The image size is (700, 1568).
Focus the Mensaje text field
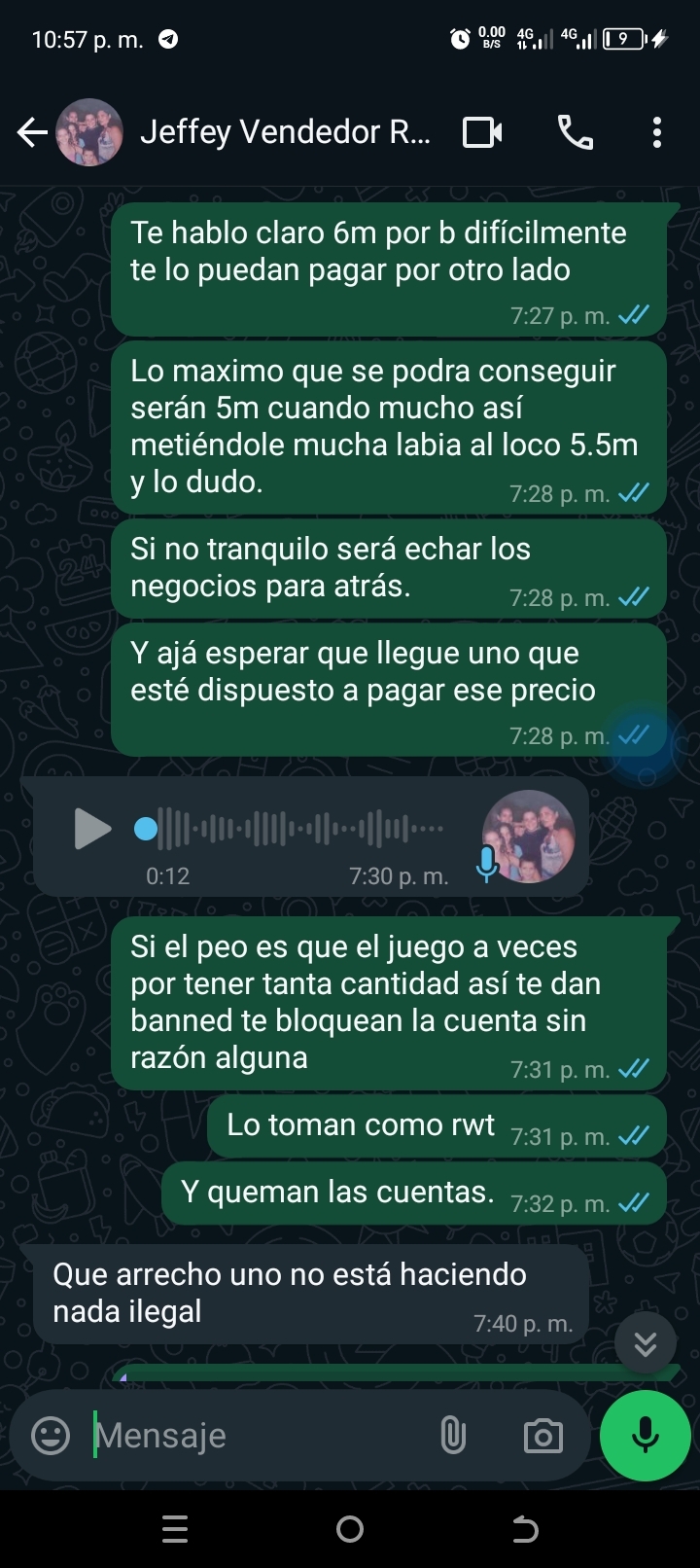pyautogui.click(x=253, y=1436)
